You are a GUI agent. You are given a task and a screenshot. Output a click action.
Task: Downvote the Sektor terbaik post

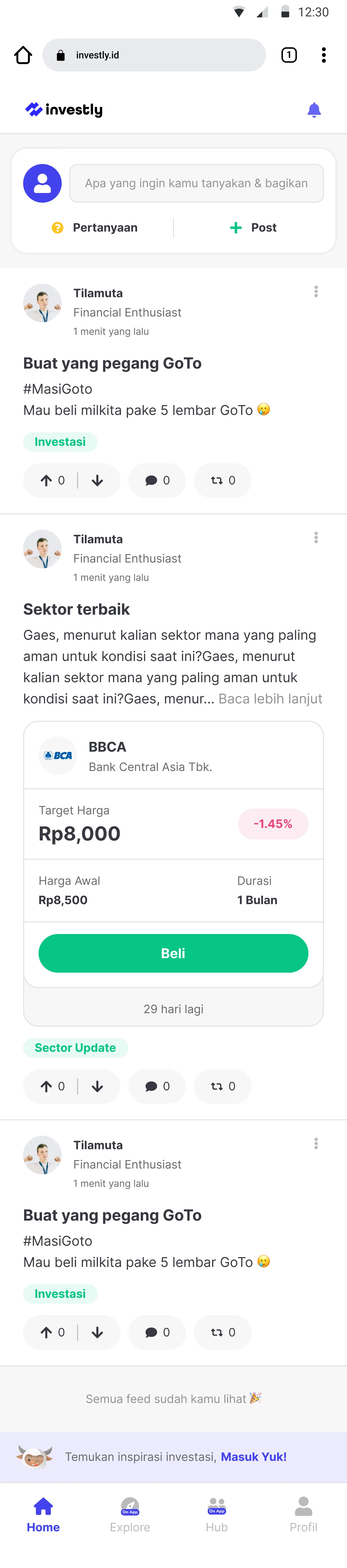point(97,1087)
